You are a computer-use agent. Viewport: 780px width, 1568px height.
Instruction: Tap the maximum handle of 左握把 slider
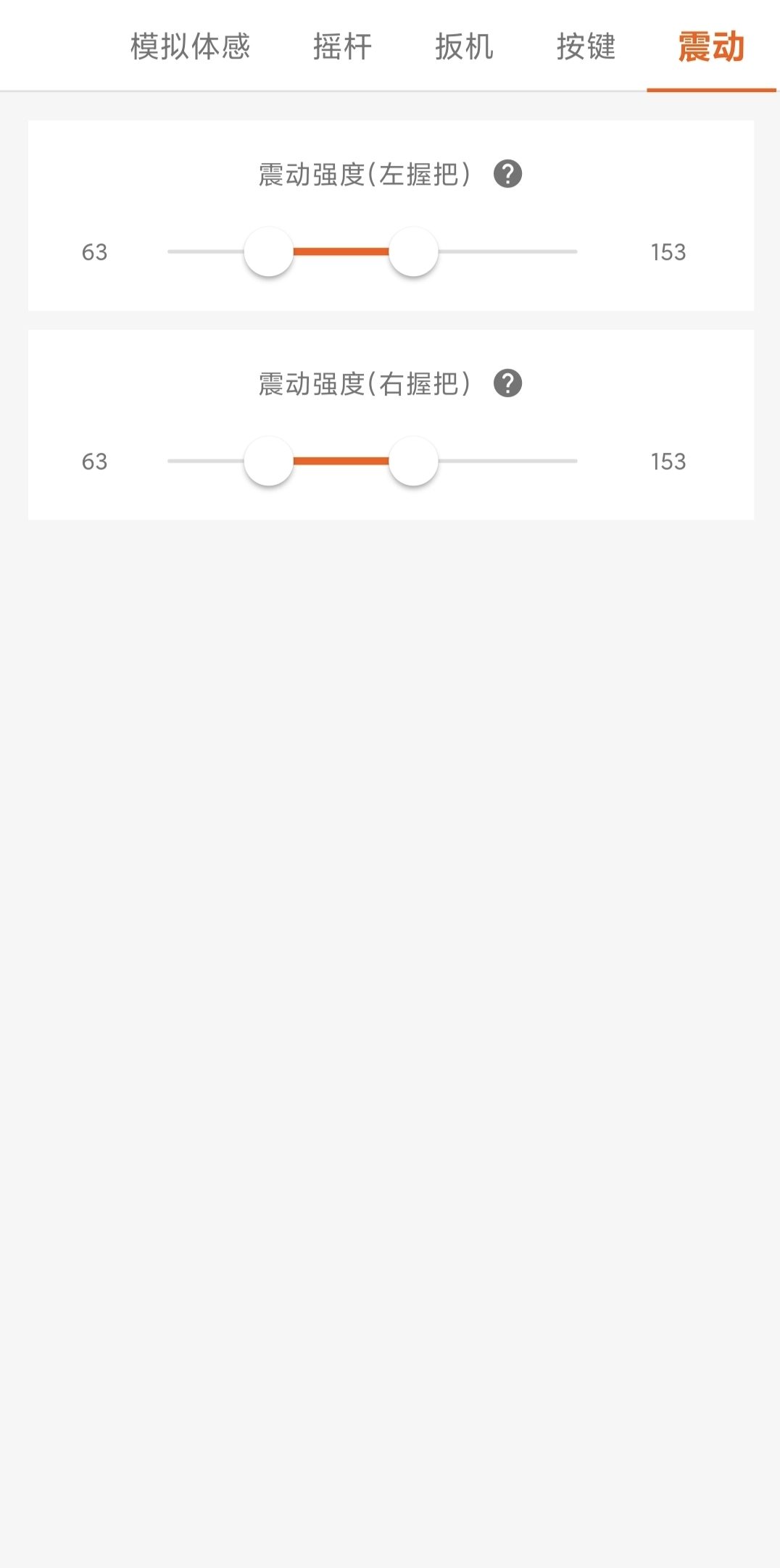[413, 251]
